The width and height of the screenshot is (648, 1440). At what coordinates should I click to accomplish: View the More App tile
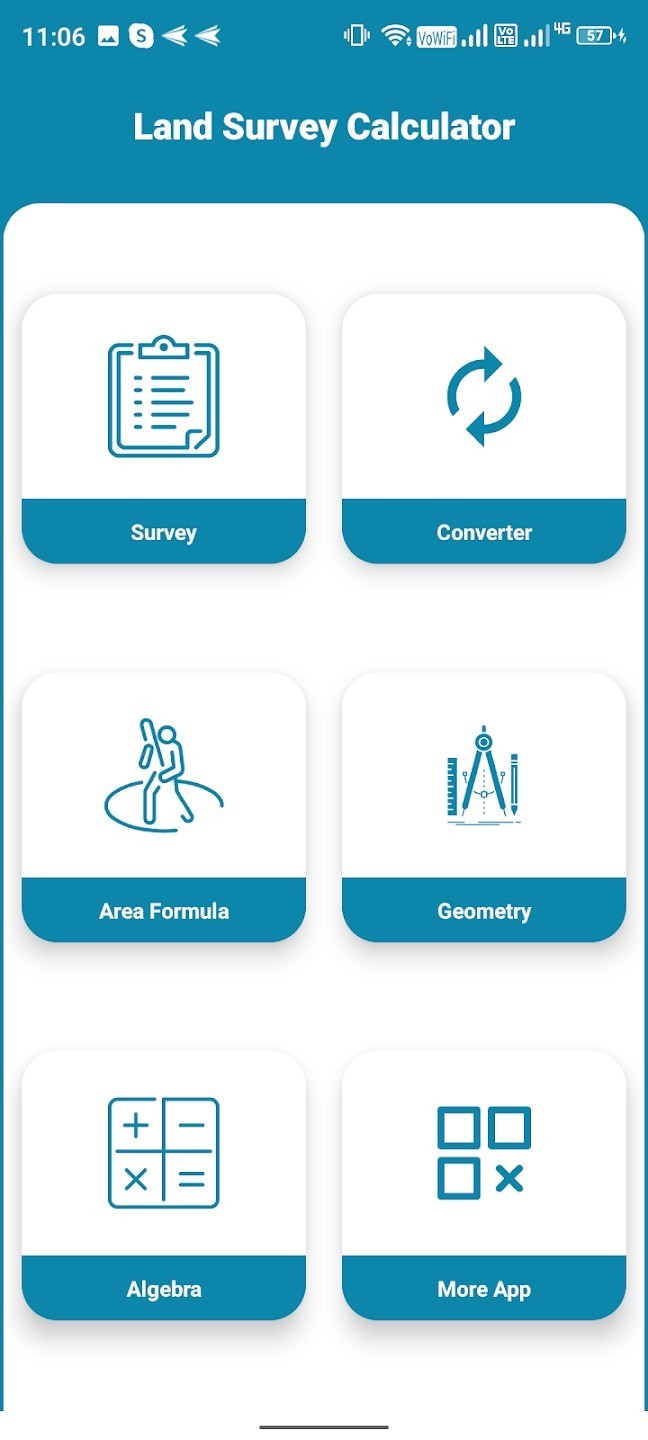(484, 1184)
